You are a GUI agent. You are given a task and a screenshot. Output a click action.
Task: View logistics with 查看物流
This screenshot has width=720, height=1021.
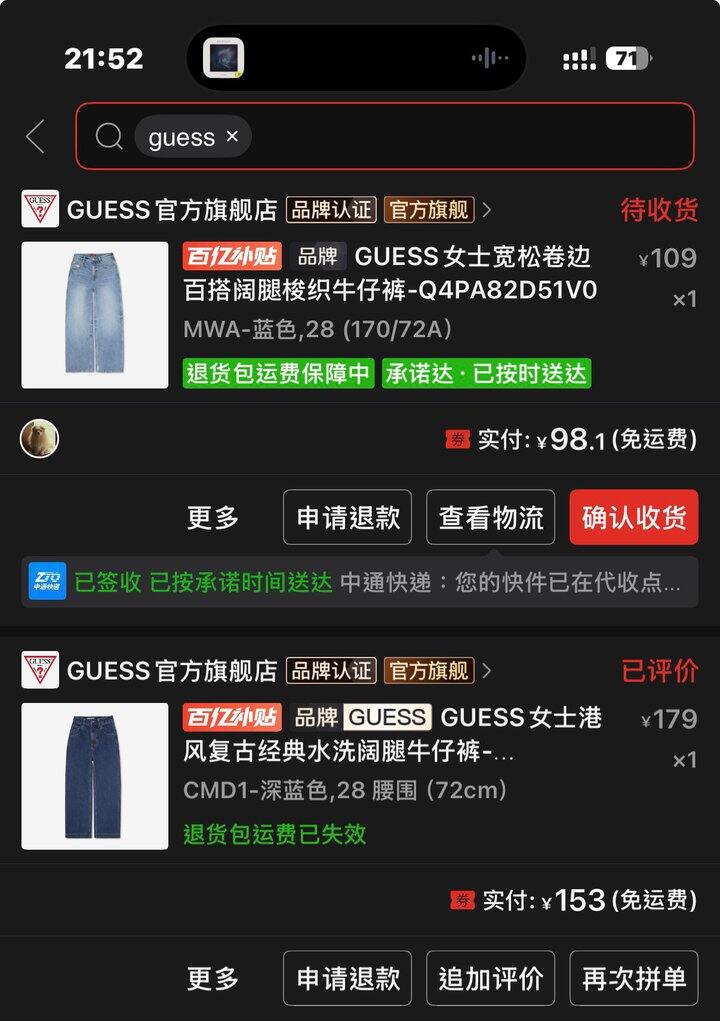(491, 517)
